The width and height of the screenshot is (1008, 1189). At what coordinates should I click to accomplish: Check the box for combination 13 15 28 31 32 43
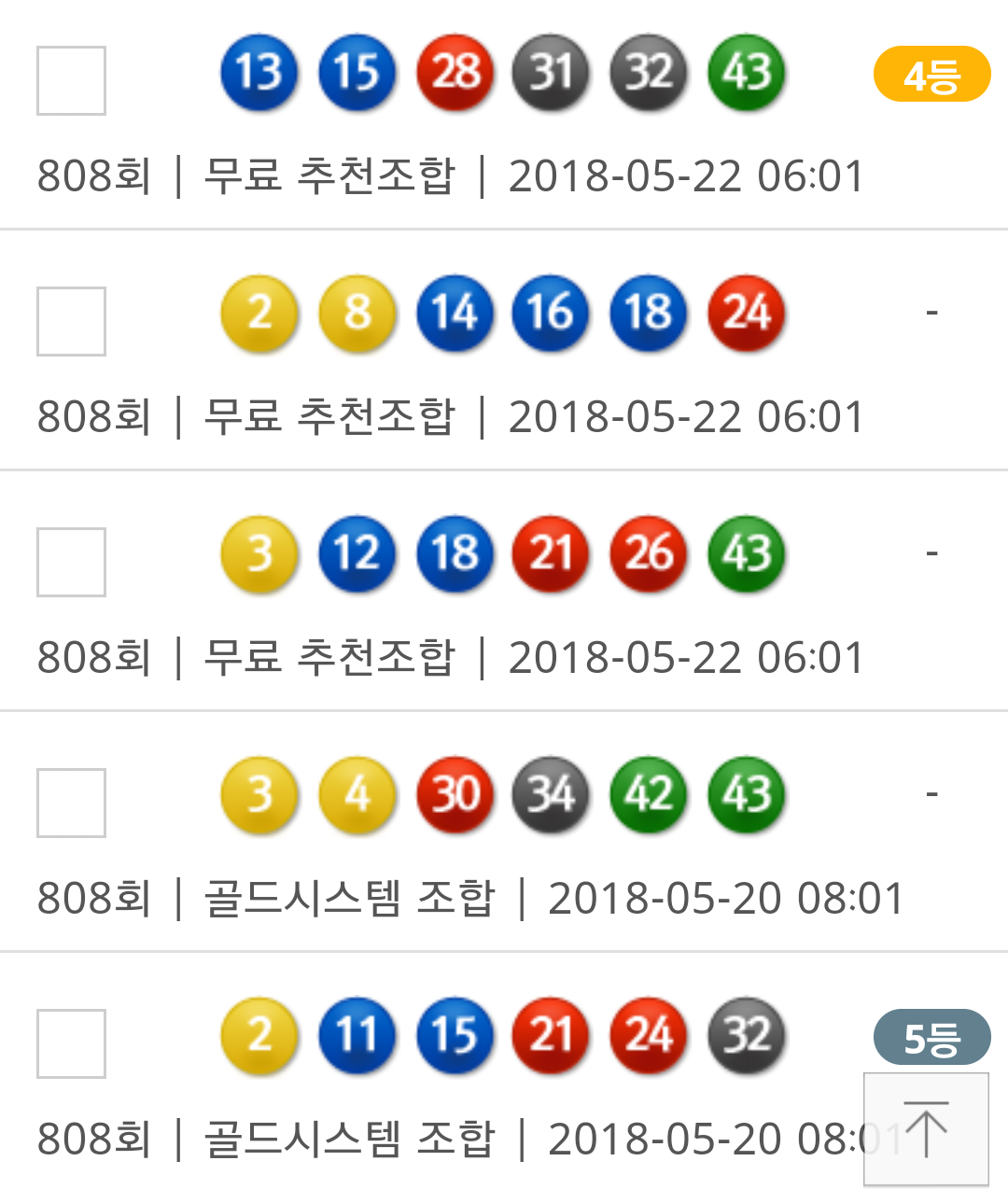click(x=71, y=80)
